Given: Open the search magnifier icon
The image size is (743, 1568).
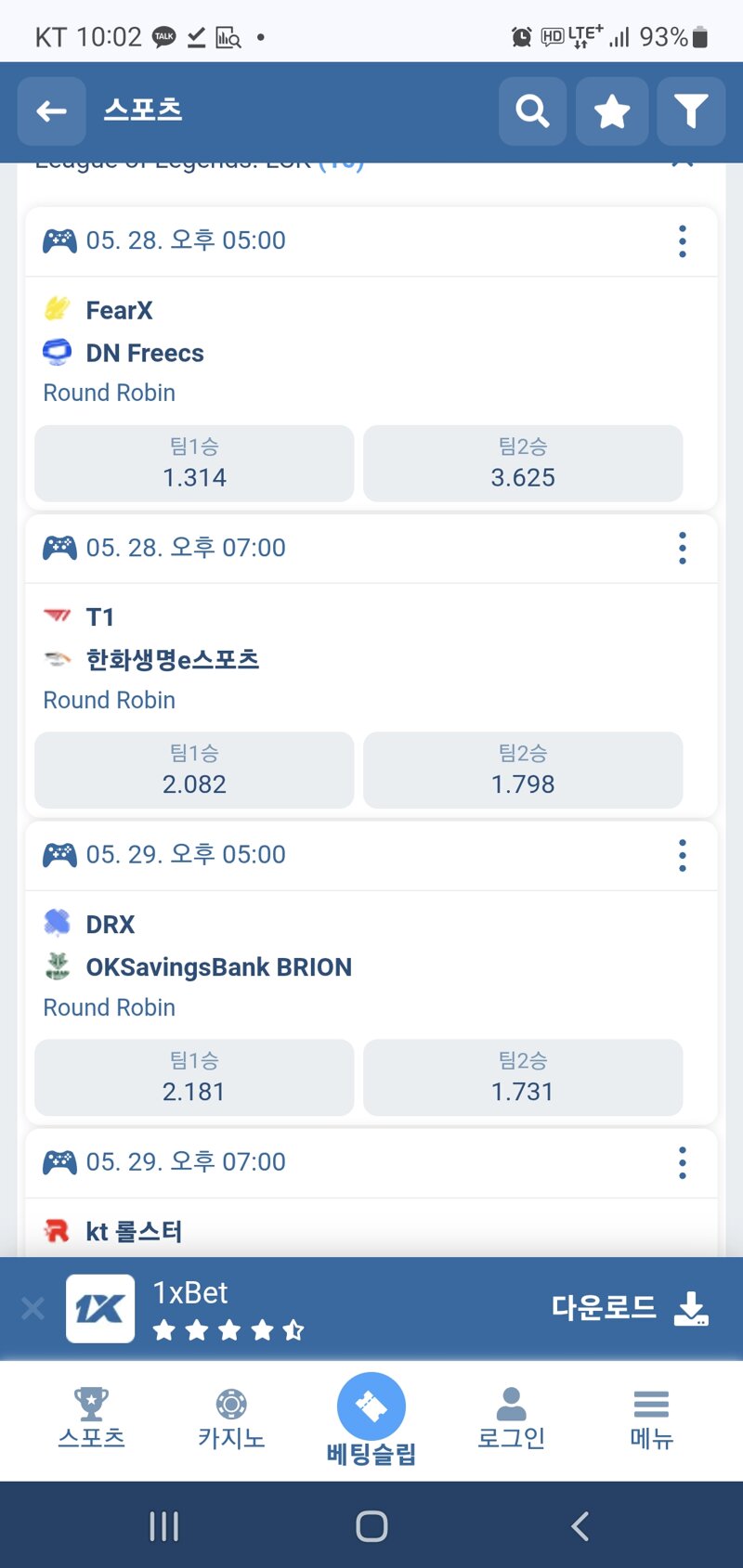Looking at the screenshot, I should pos(532,111).
